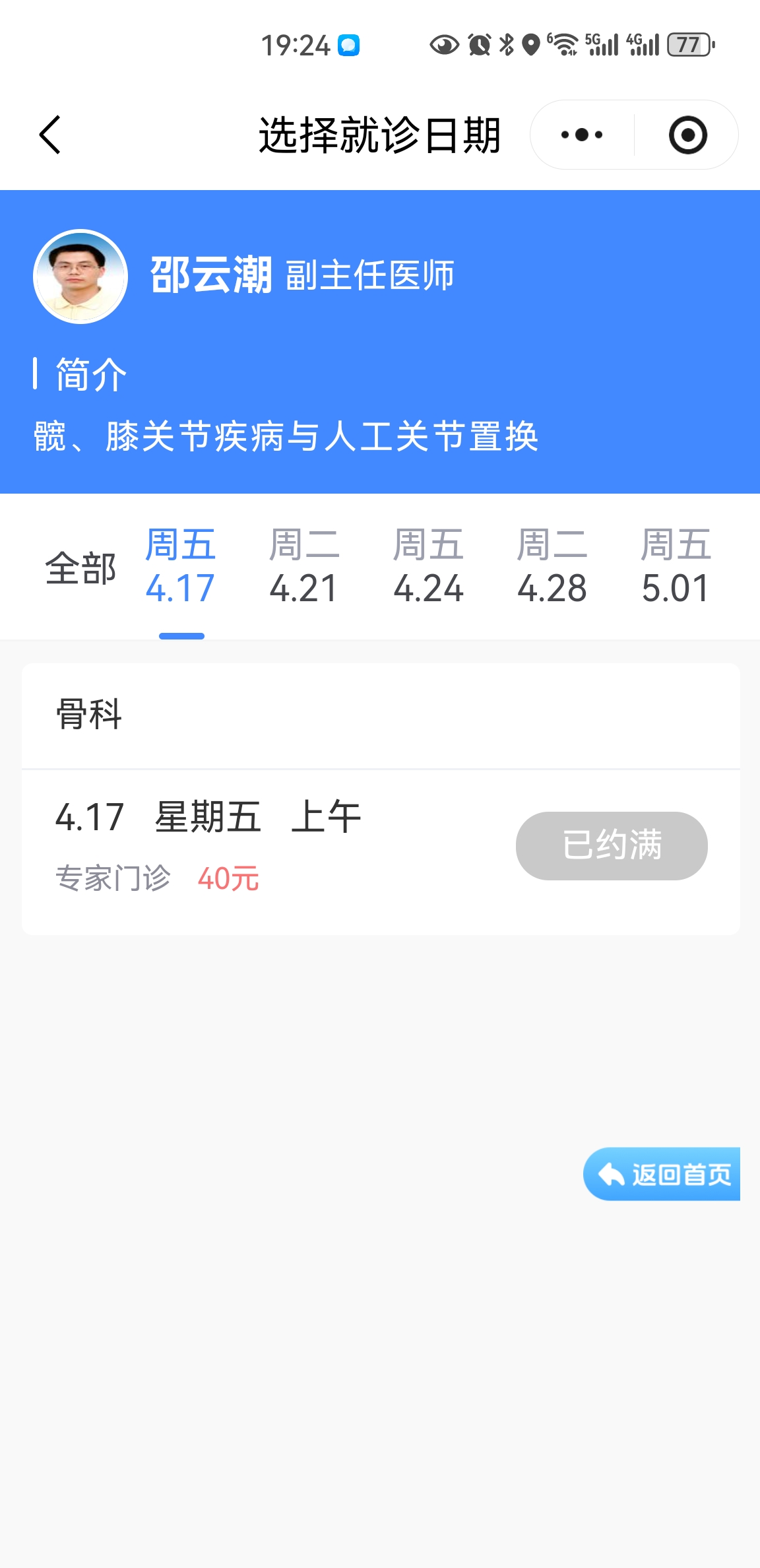Screen dimensions: 760x1568
Task: Switch to the 周二 4.28 date tab
Action: 552,566
